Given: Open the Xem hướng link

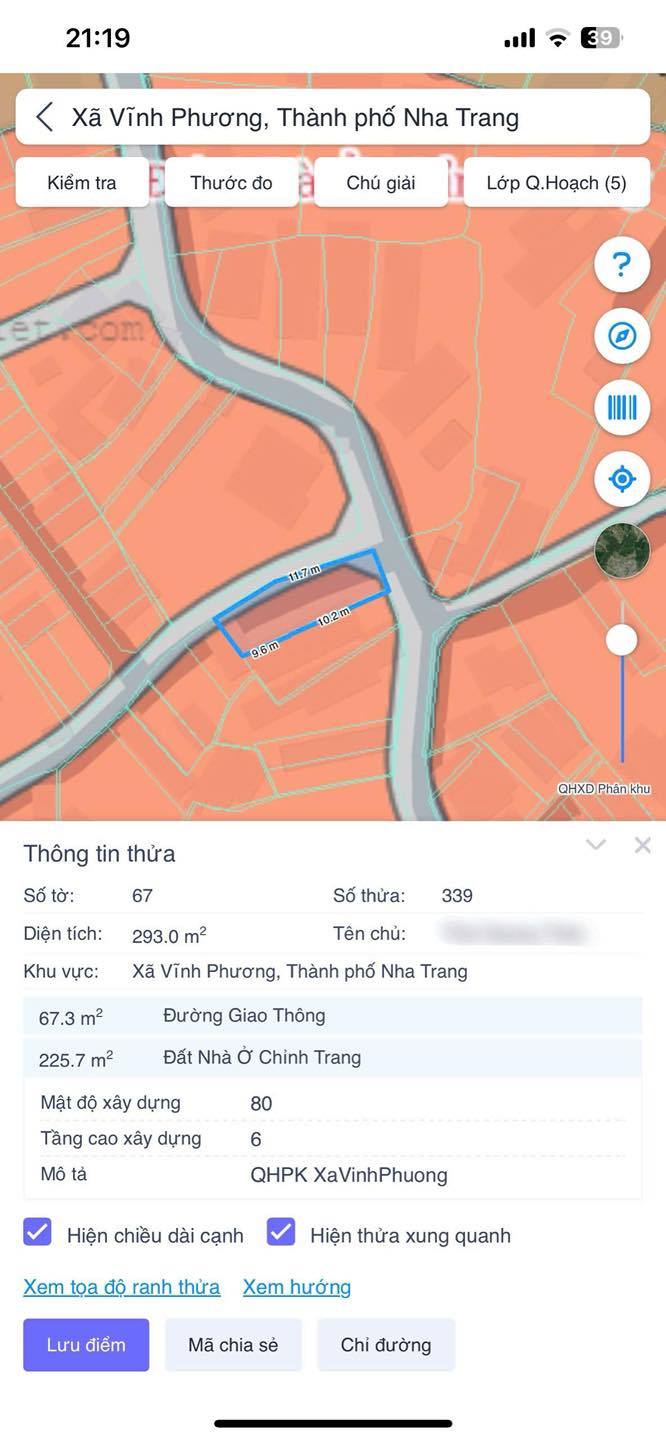Looking at the screenshot, I should [x=297, y=1287].
